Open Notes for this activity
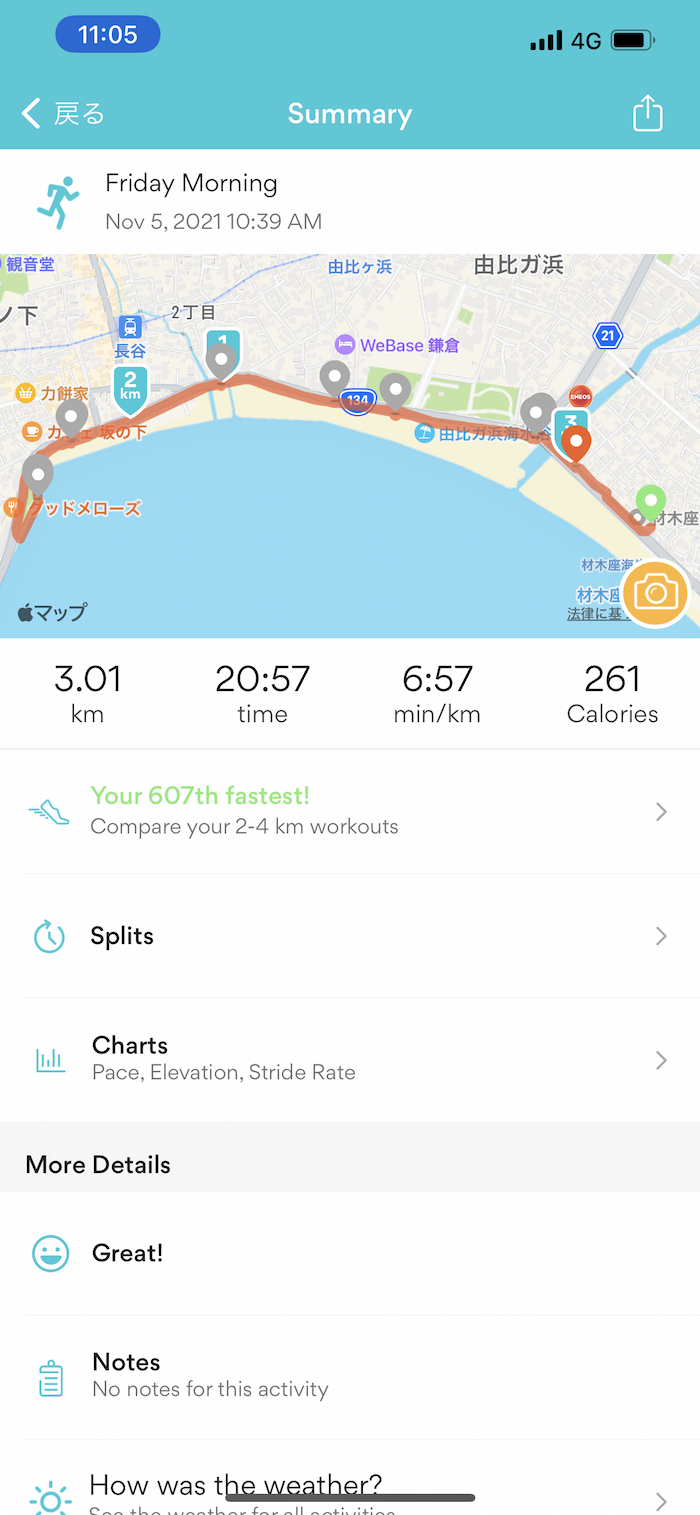Image resolution: width=700 pixels, height=1515 pixels. (350, 1376)
